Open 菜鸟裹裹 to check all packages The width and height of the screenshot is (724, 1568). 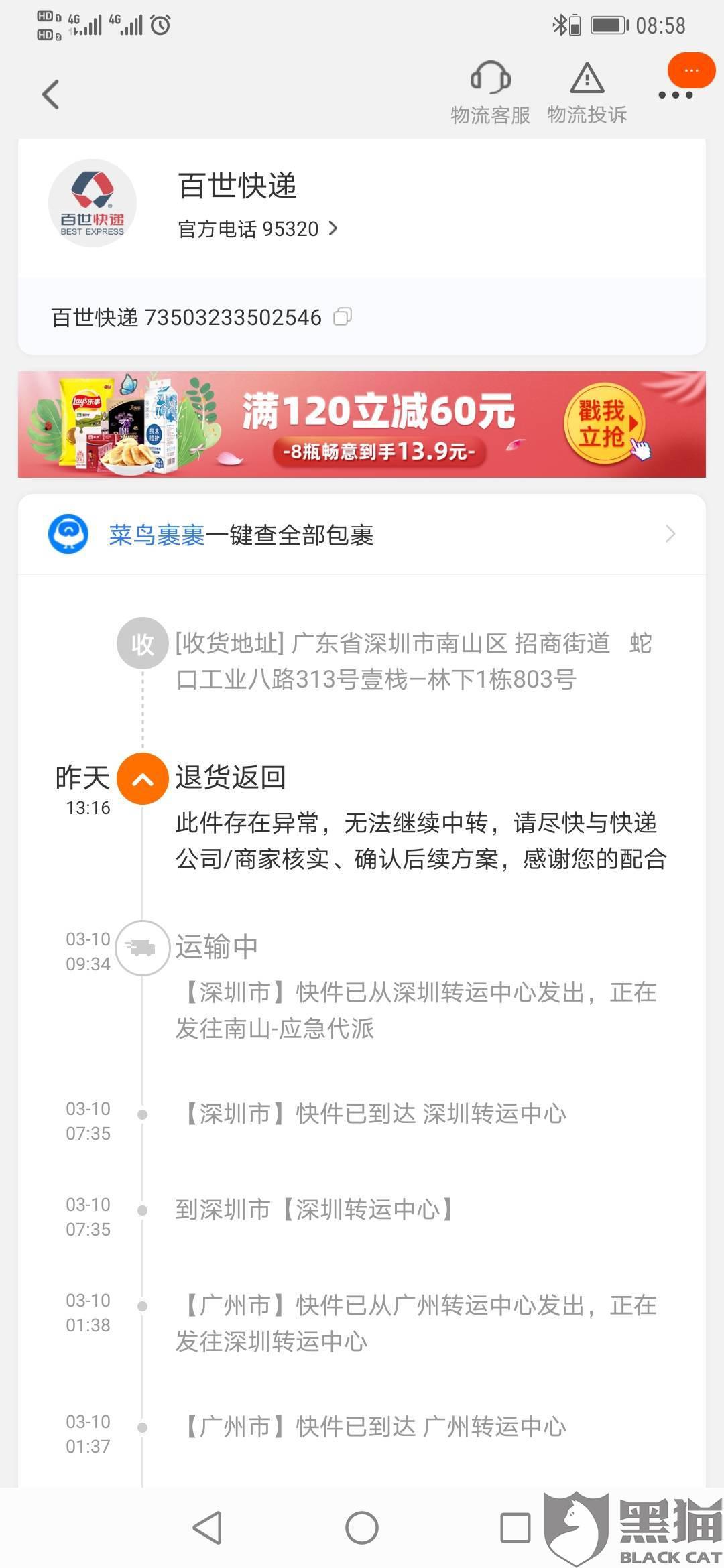point(362,535)
